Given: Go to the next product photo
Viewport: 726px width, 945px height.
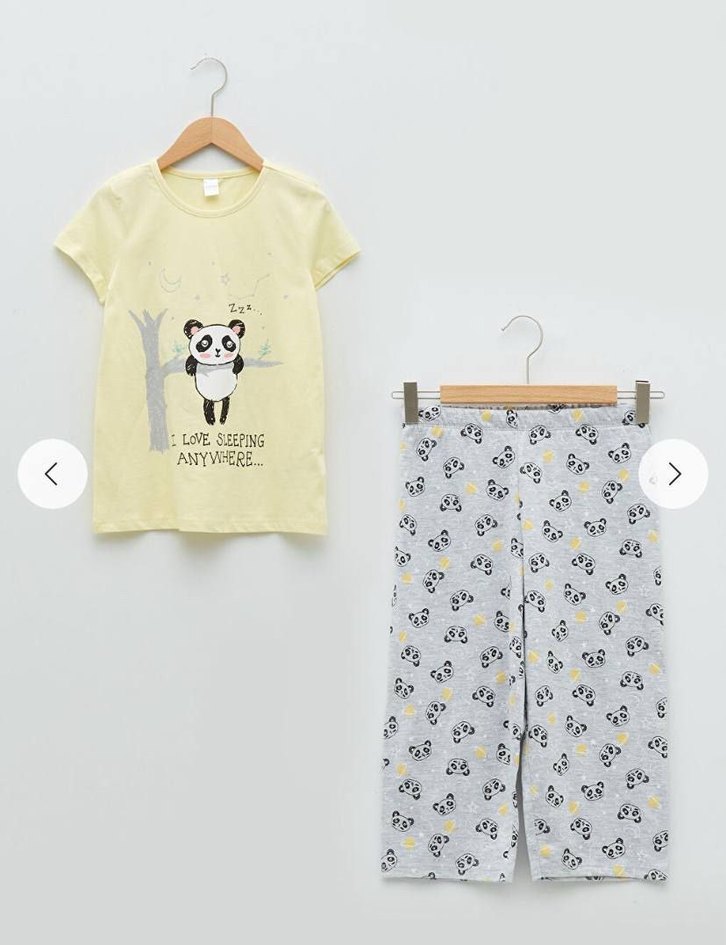Looking at the screenshot, I should click(x=673, y=474).
